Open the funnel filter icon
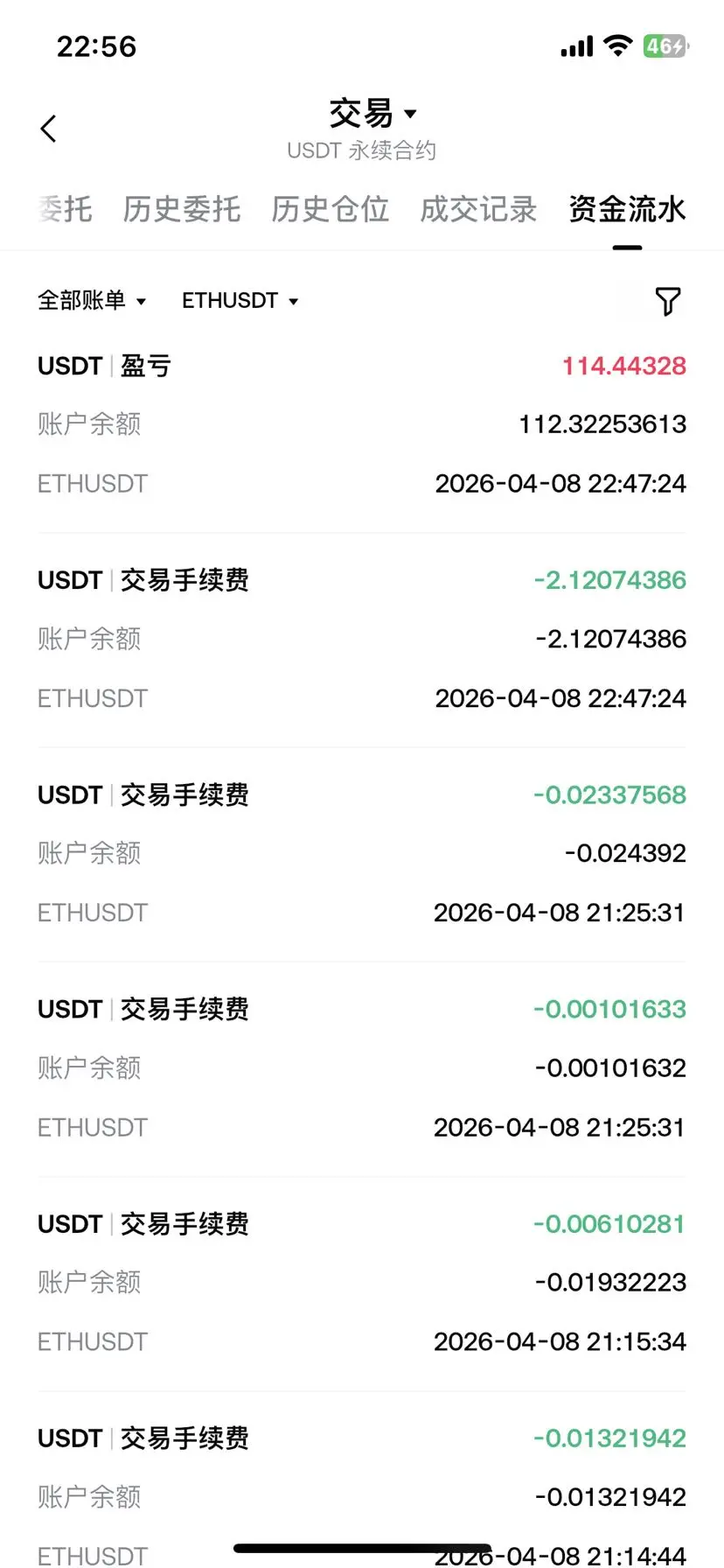724x1568 pixels. tap(667, 301)
